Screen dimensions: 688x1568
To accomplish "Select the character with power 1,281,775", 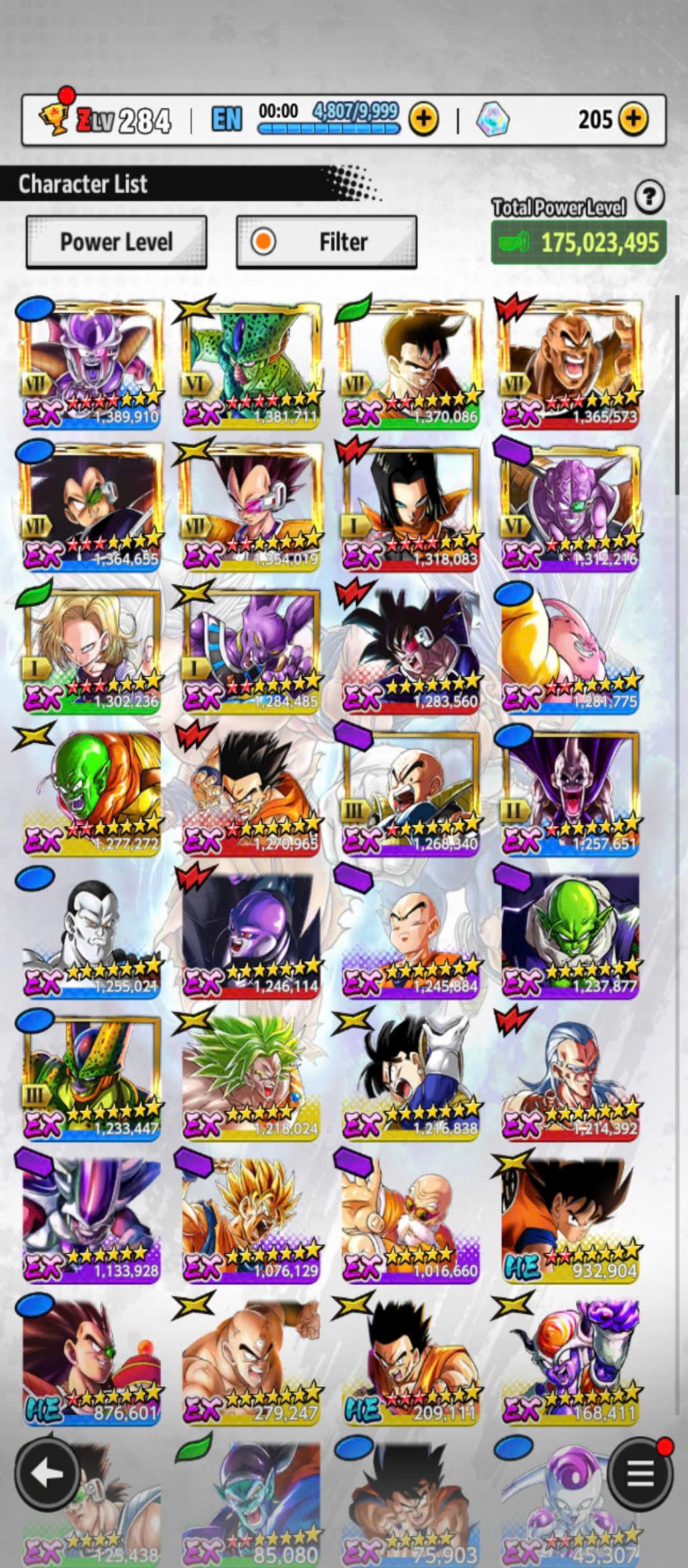I will (x=570, y=649).
